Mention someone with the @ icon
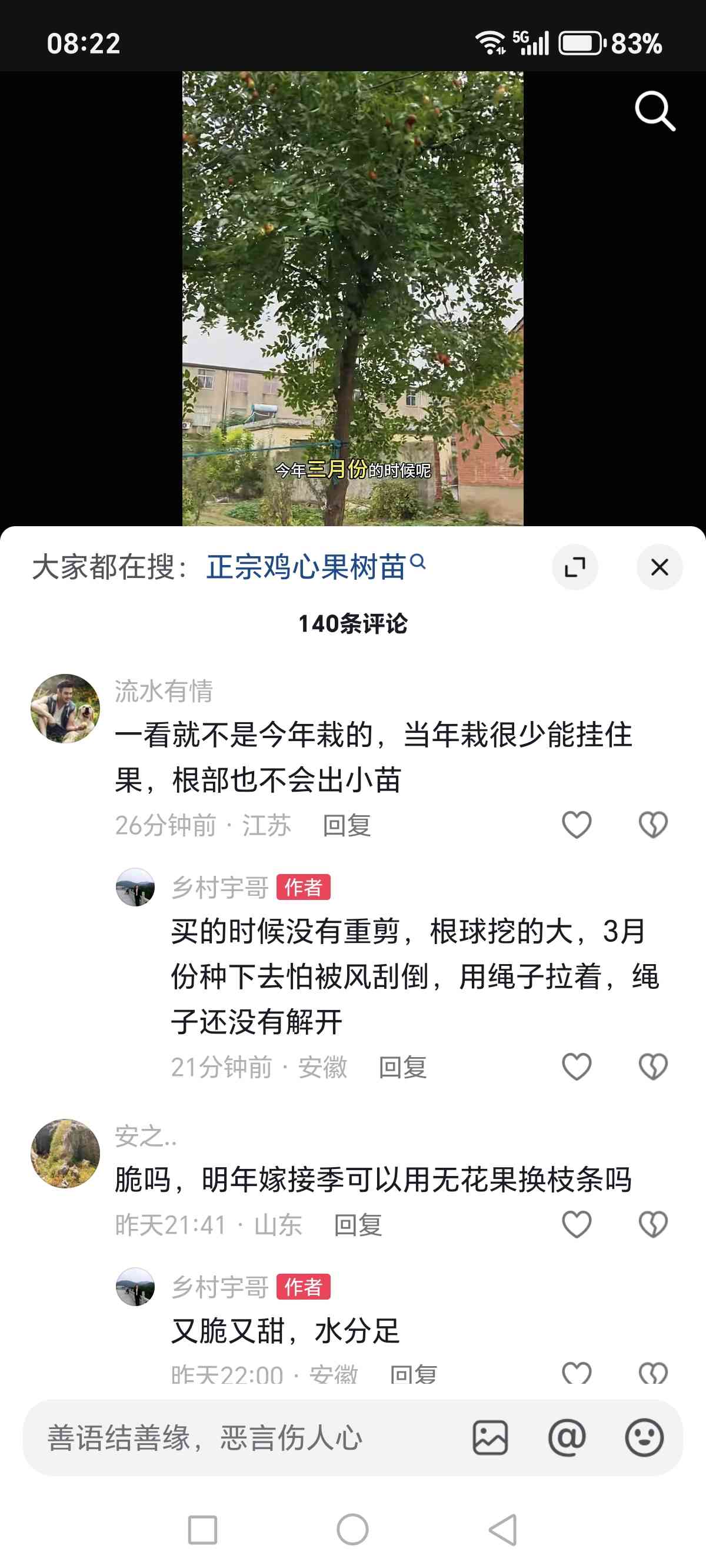This screenshot has width=706, height=1568. pos(567,1438)
